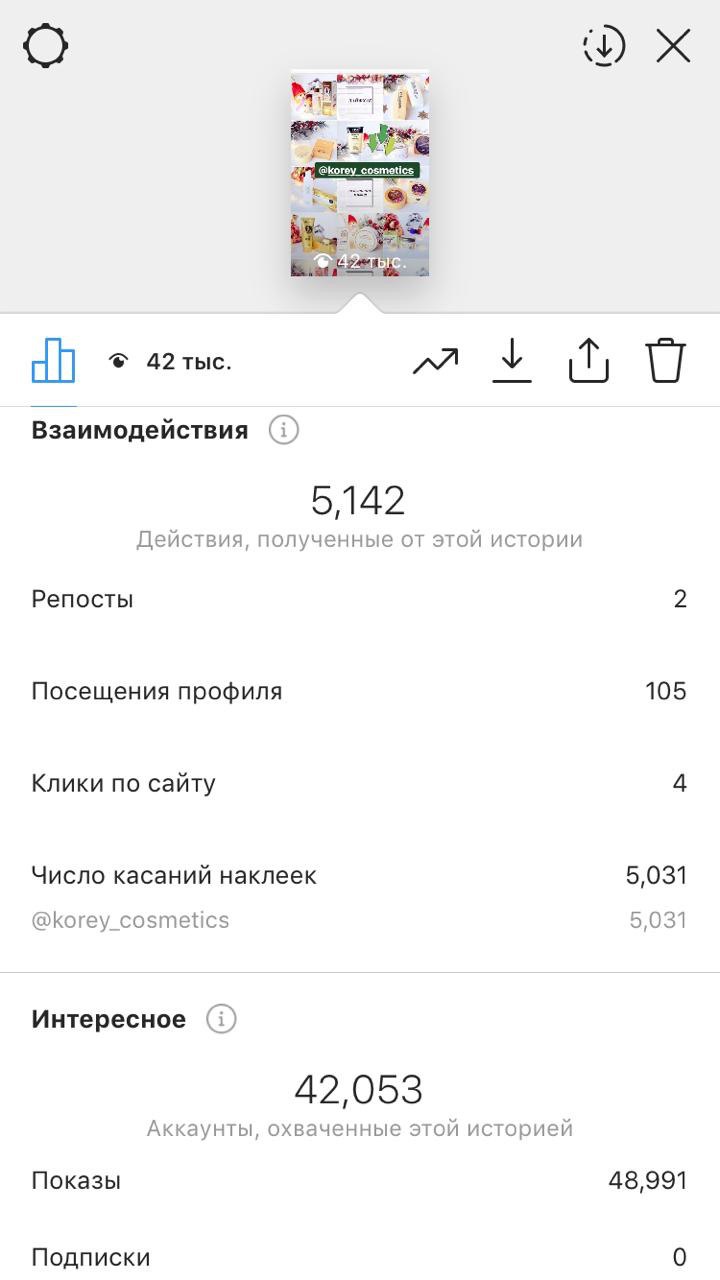Open the story thumbnail preview
The height and width of the screenshot is (1280, 720).
(x=360, y=173)
